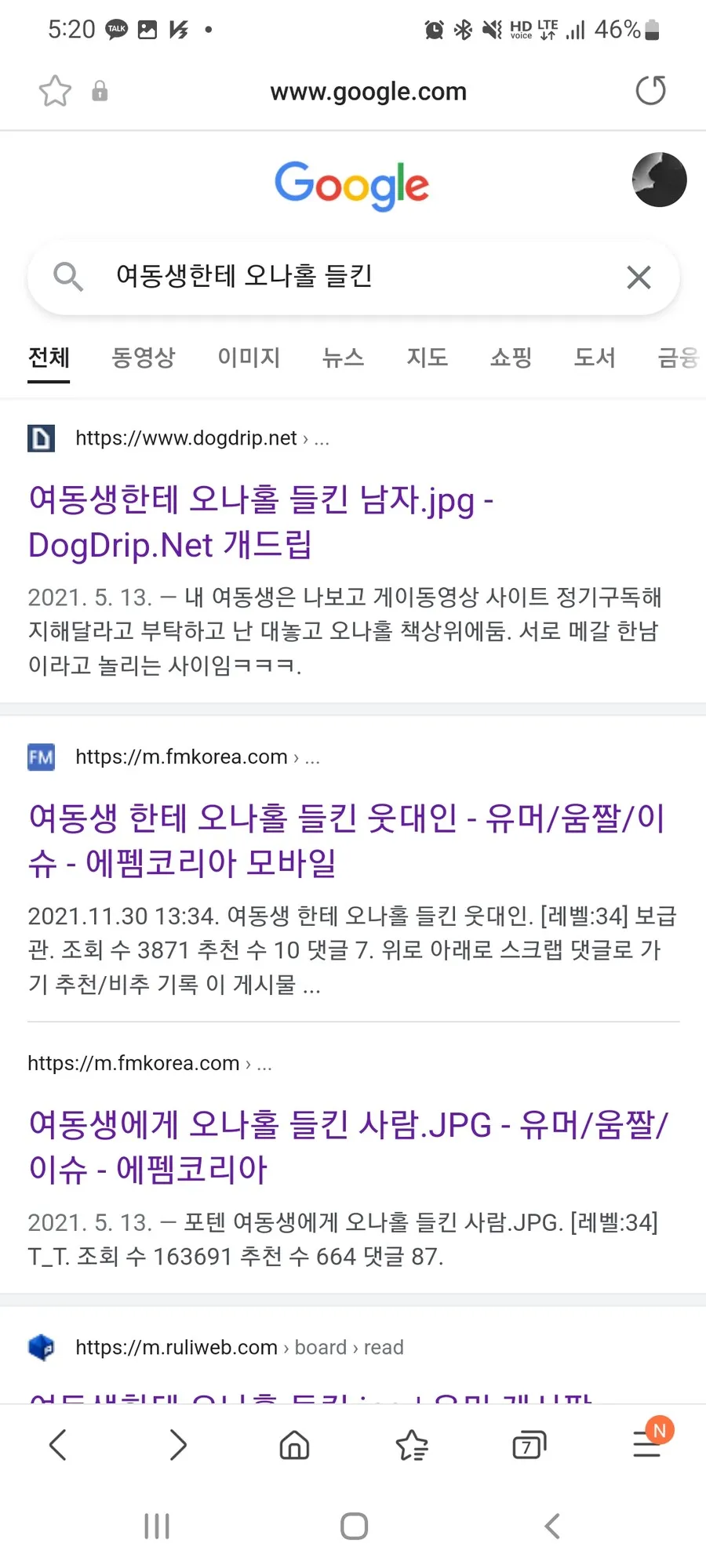
Task: Switch to the 뉴스 tab
Action: [343, 358]
